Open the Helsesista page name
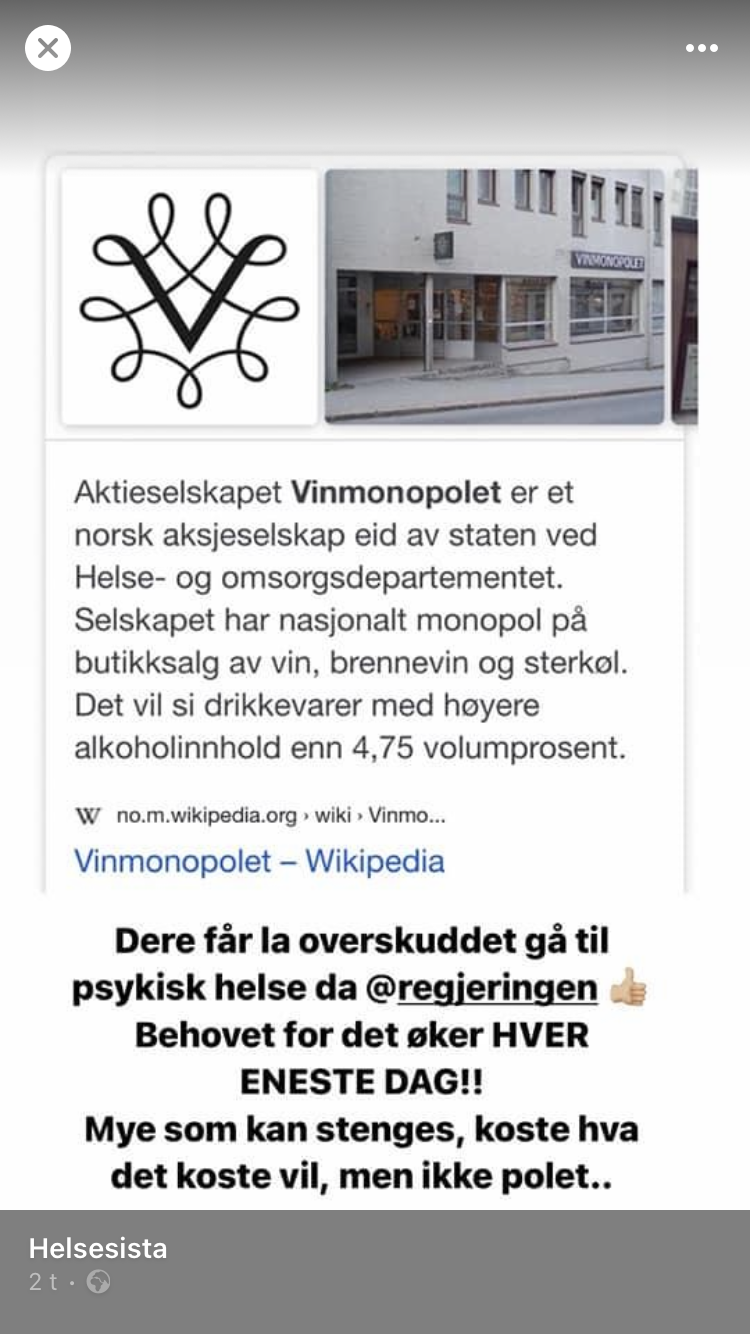The image size is (750, 1334). pyautogui.click(x=98, y=1248)
